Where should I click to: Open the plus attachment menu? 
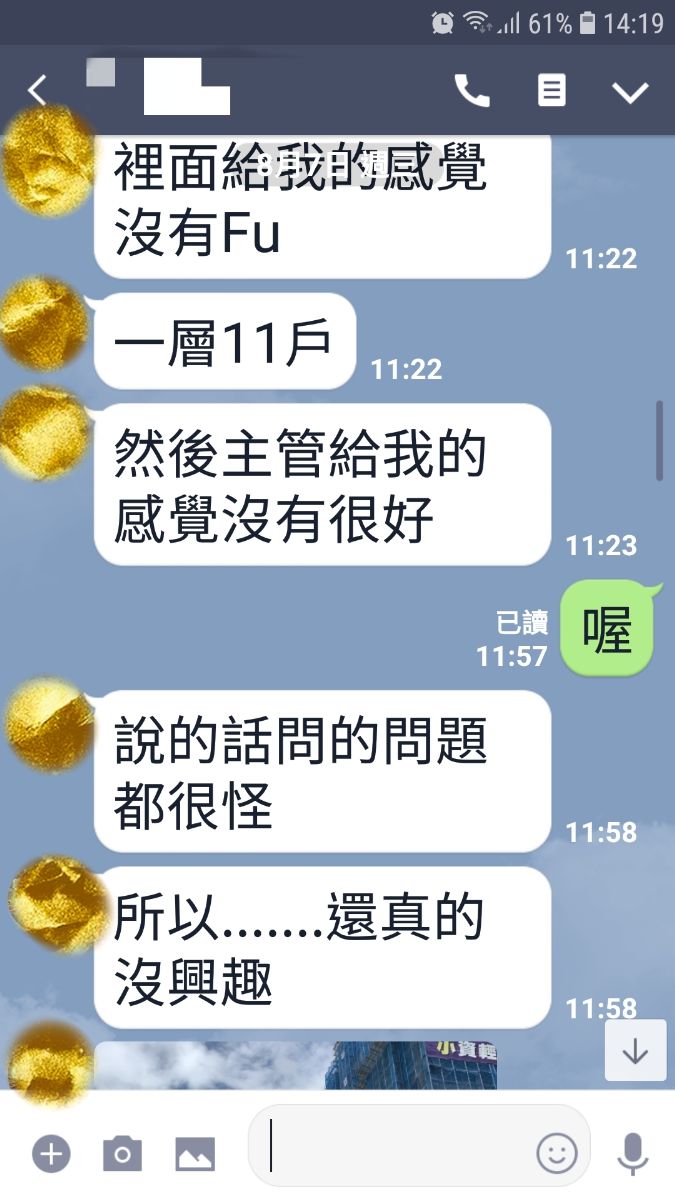coord(51,1154)
